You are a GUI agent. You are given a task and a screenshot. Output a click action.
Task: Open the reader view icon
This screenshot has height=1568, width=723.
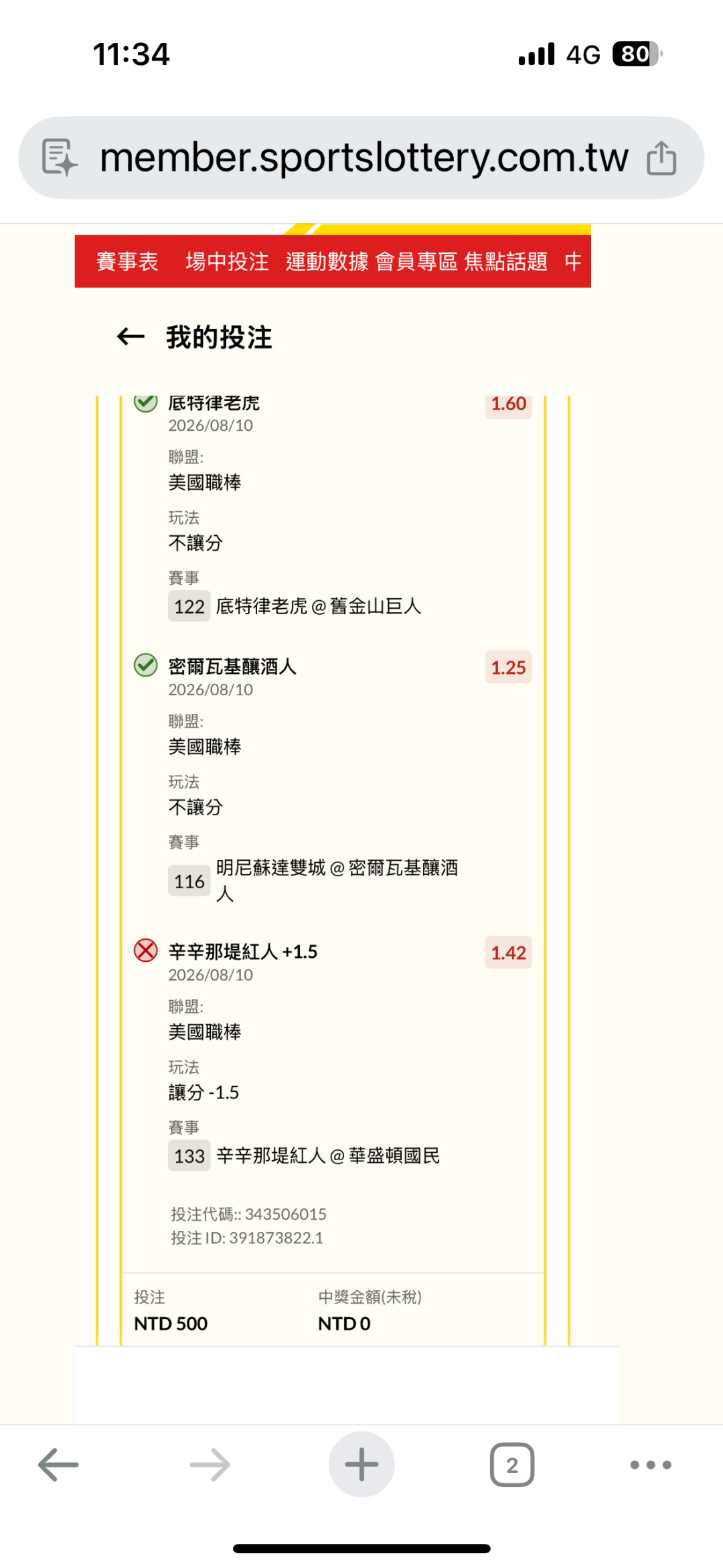[x=60, y=157]
